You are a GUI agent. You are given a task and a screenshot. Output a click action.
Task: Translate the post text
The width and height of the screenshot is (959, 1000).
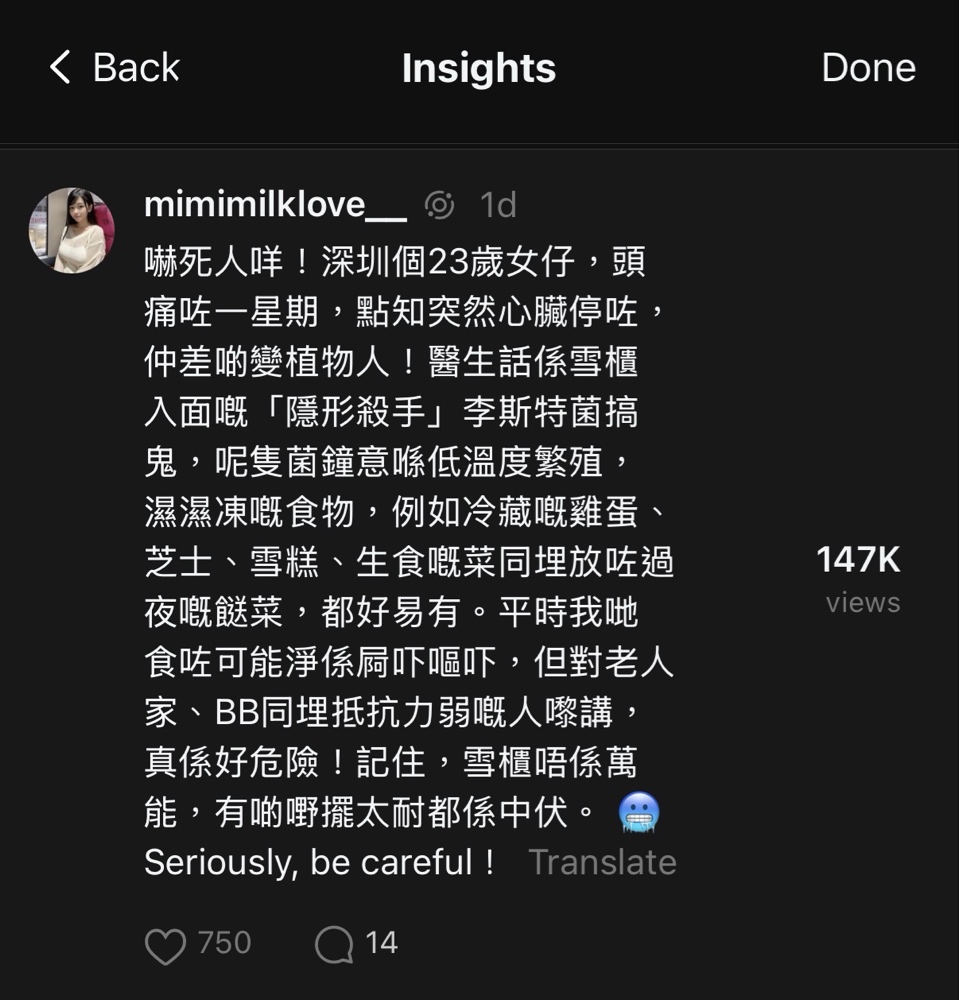[x=602, y=862]
